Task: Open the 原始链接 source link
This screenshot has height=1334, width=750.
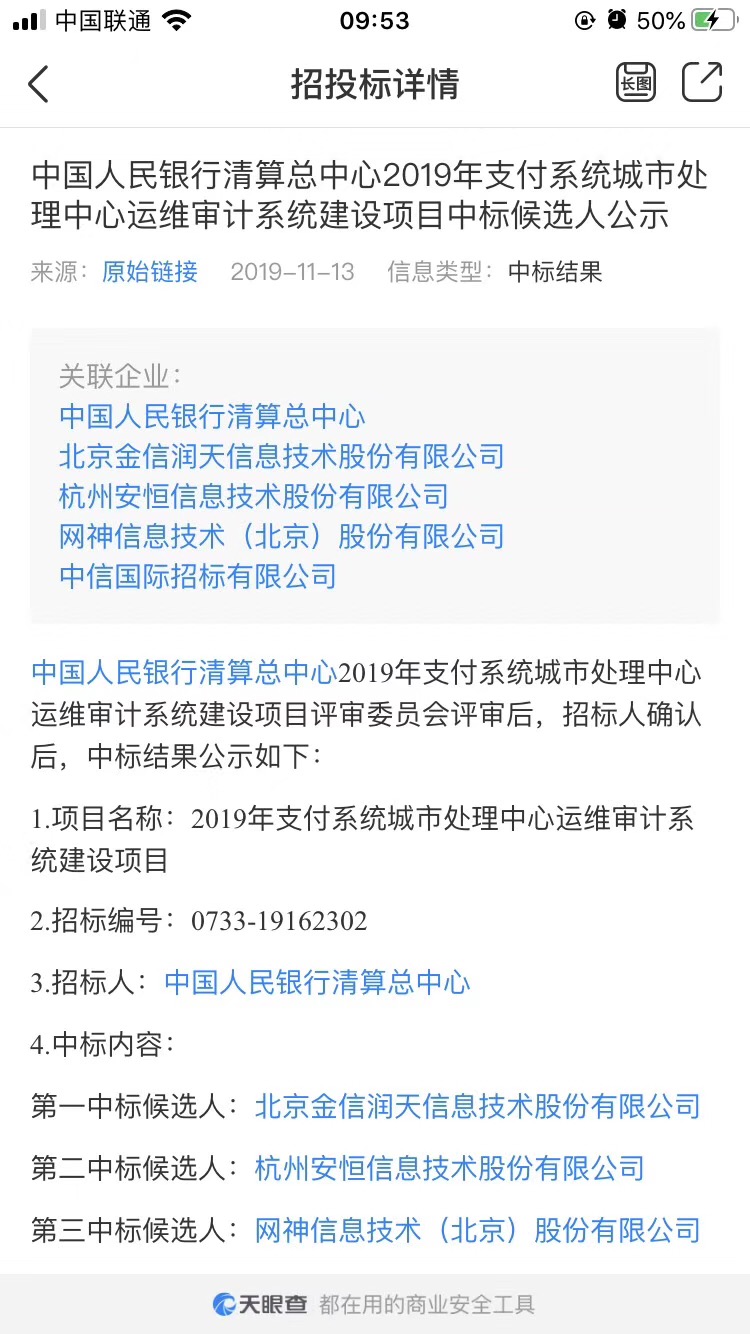Action: (150, 272)
